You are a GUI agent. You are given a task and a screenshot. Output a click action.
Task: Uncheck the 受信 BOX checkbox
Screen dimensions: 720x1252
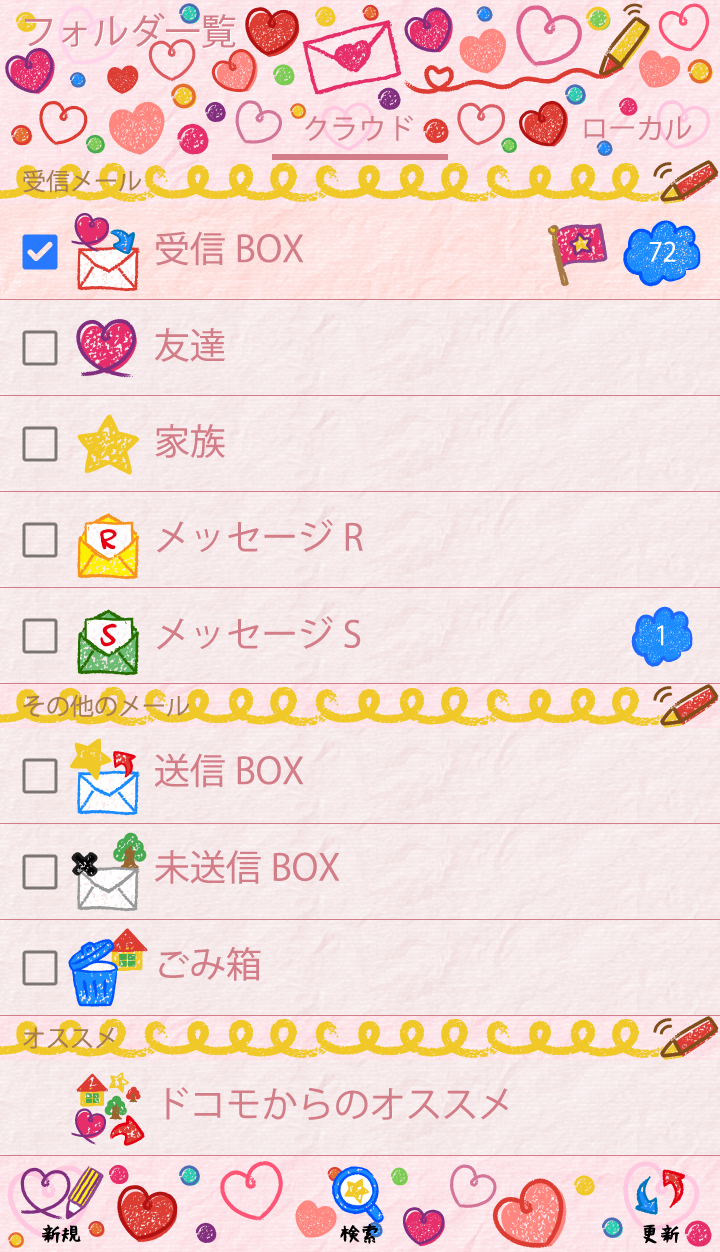coord(40,251)
